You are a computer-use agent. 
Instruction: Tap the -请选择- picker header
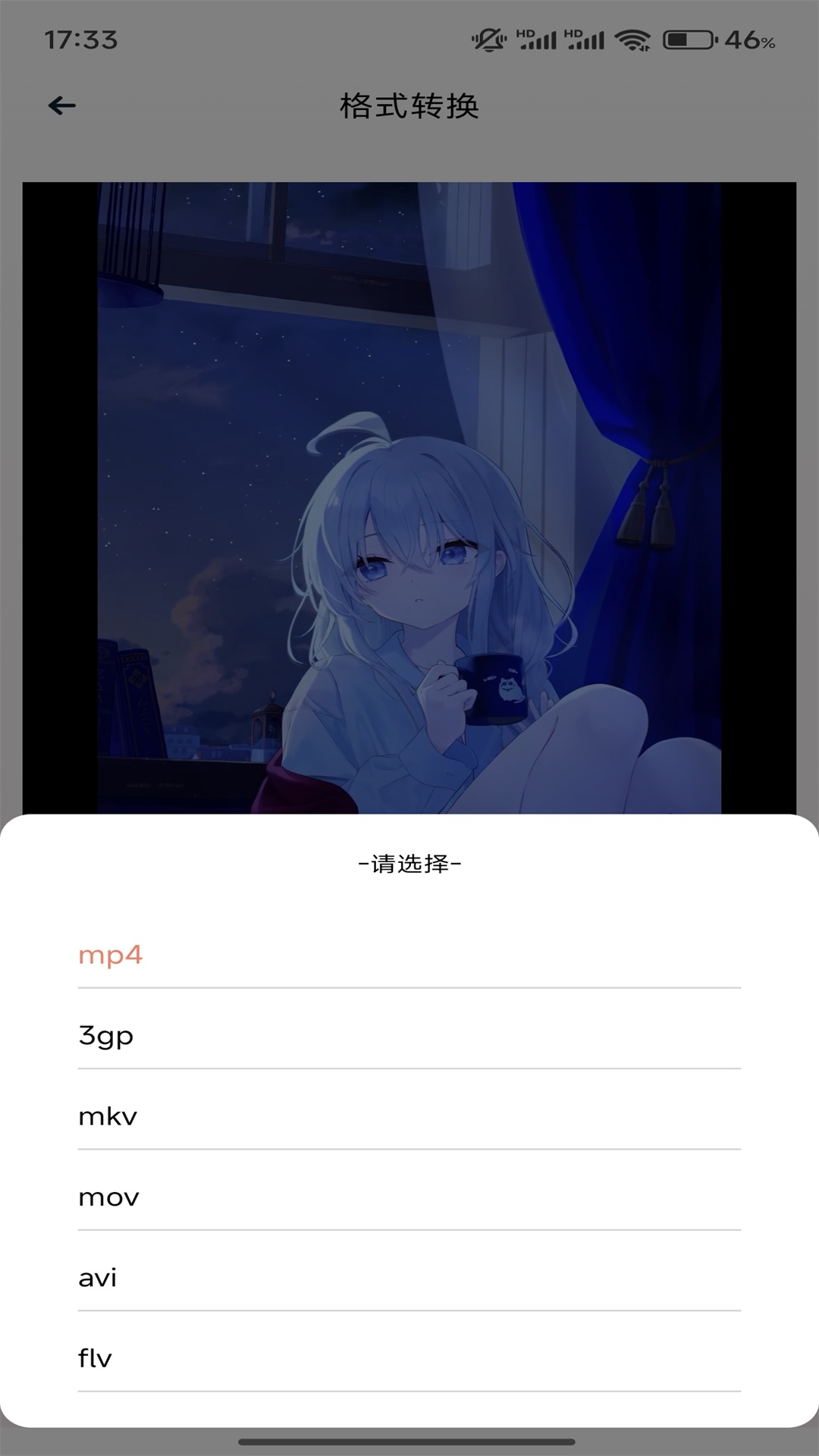click(x=409, y=863)
